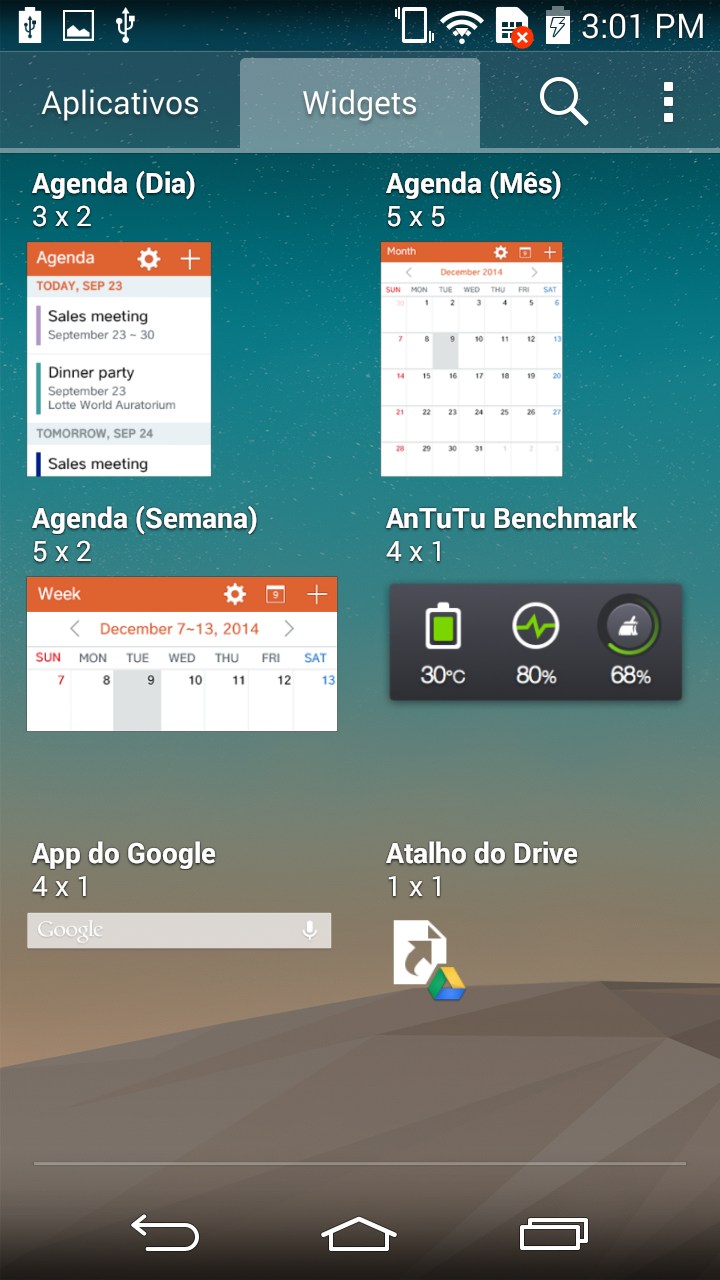Choose the Agenda (Mês) widget
The width and height of the screenshot is (720, 1280).
[x=471, y=358]
